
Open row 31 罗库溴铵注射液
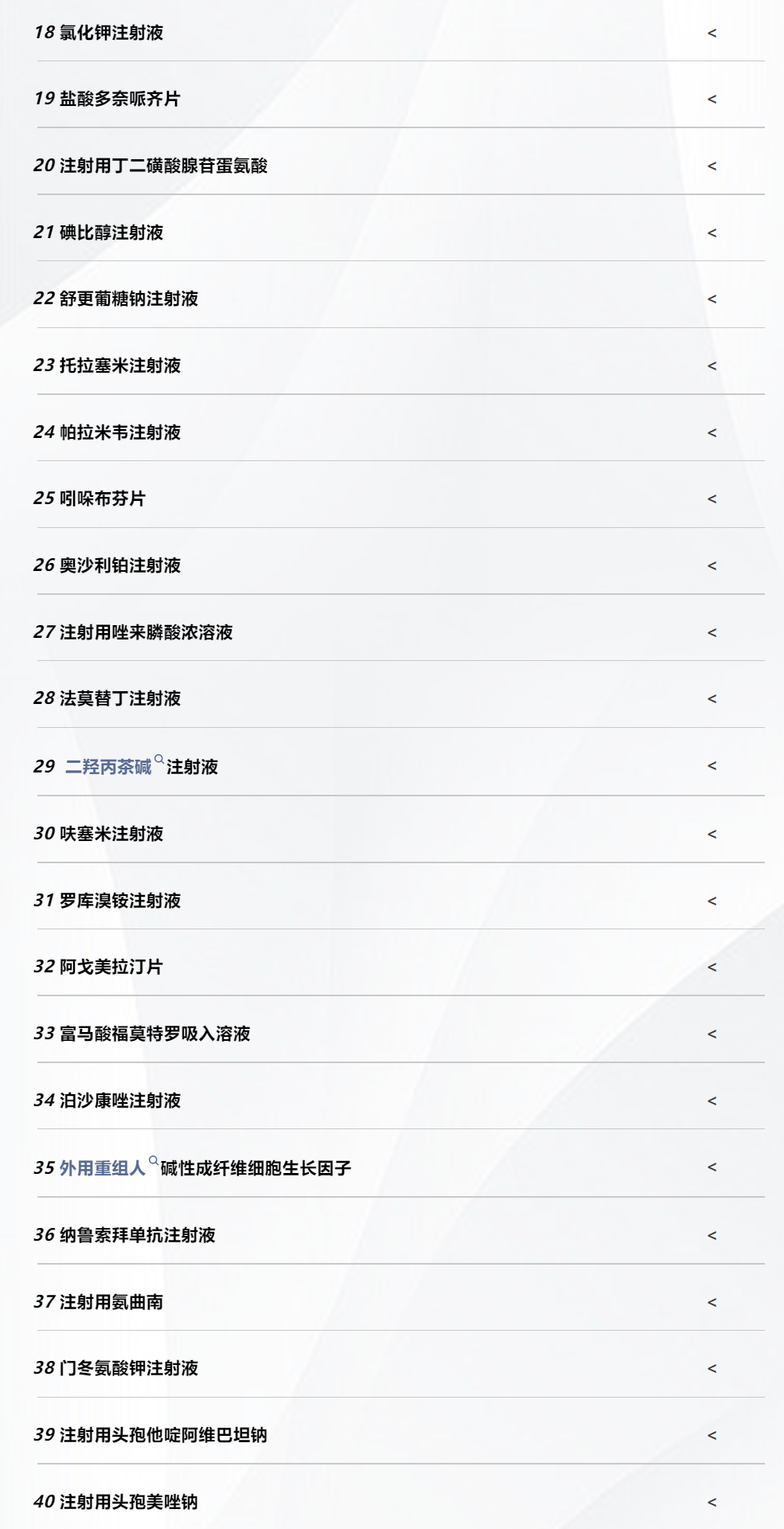(712, 901)
